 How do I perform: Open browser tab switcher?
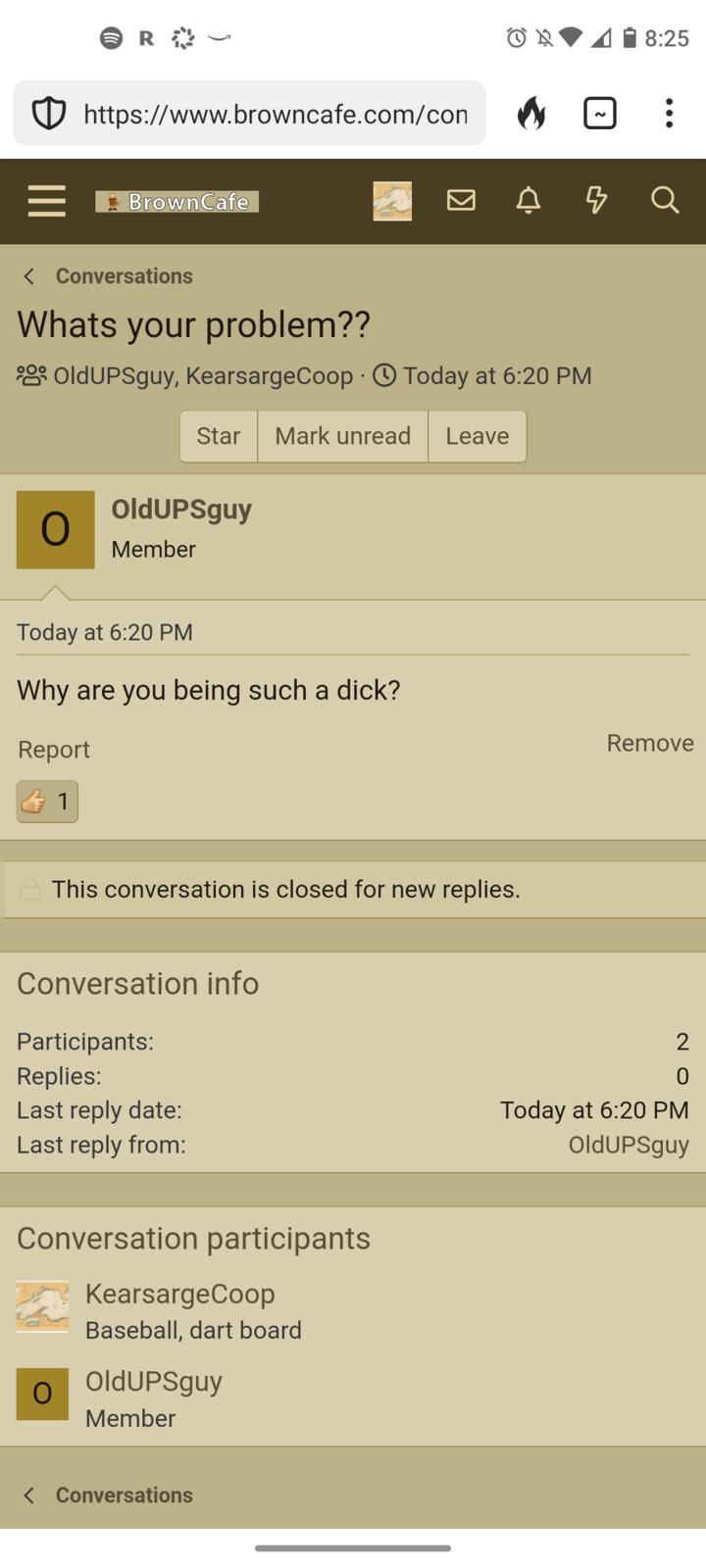click(x=600, y=114)
